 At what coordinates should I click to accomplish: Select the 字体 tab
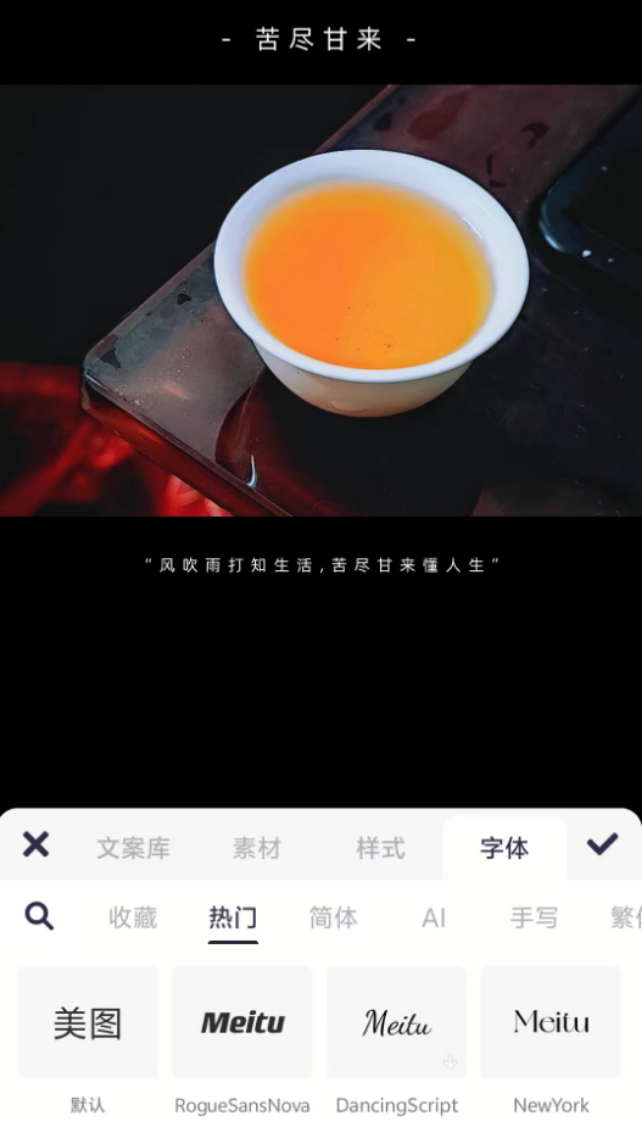click(x=504, y=848)
